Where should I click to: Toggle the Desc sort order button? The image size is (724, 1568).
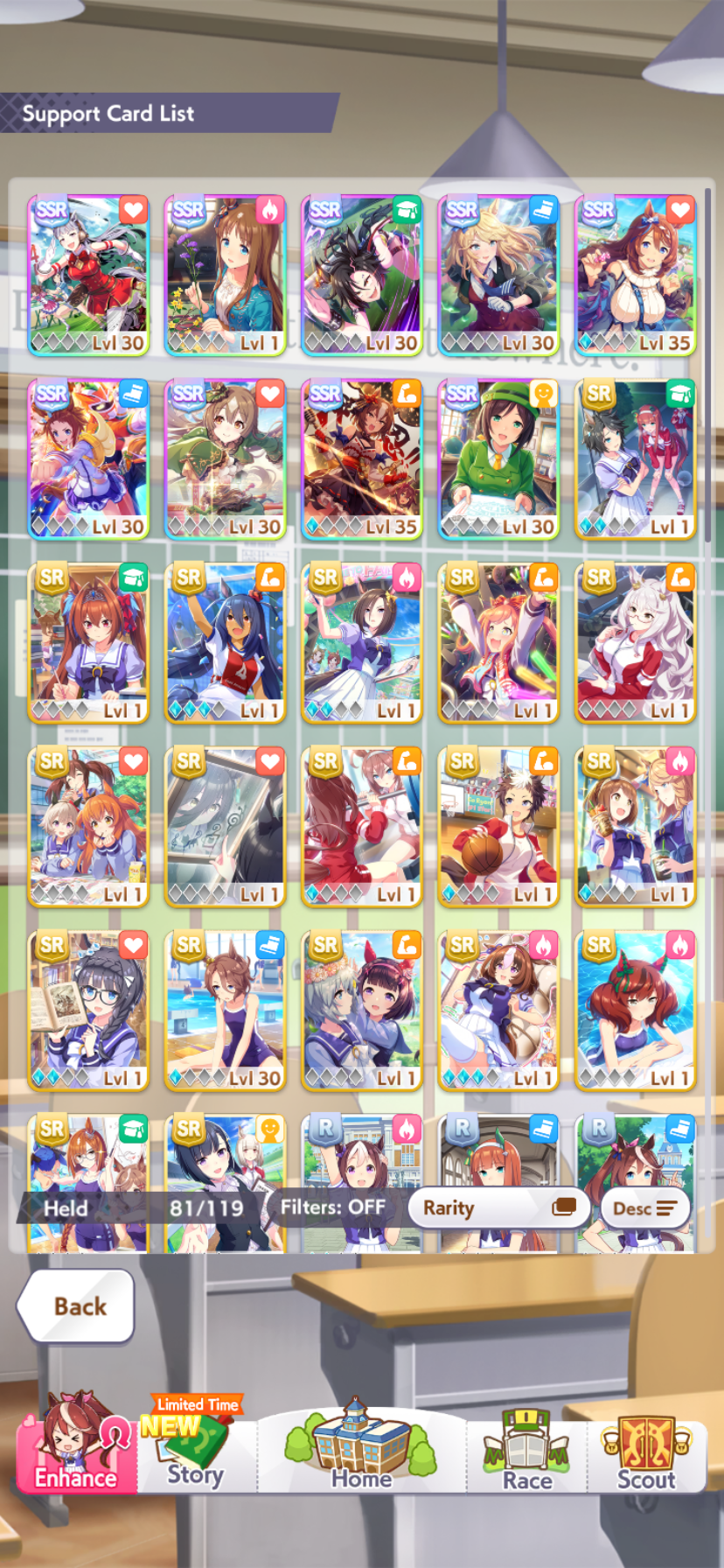coord(644,1208)
